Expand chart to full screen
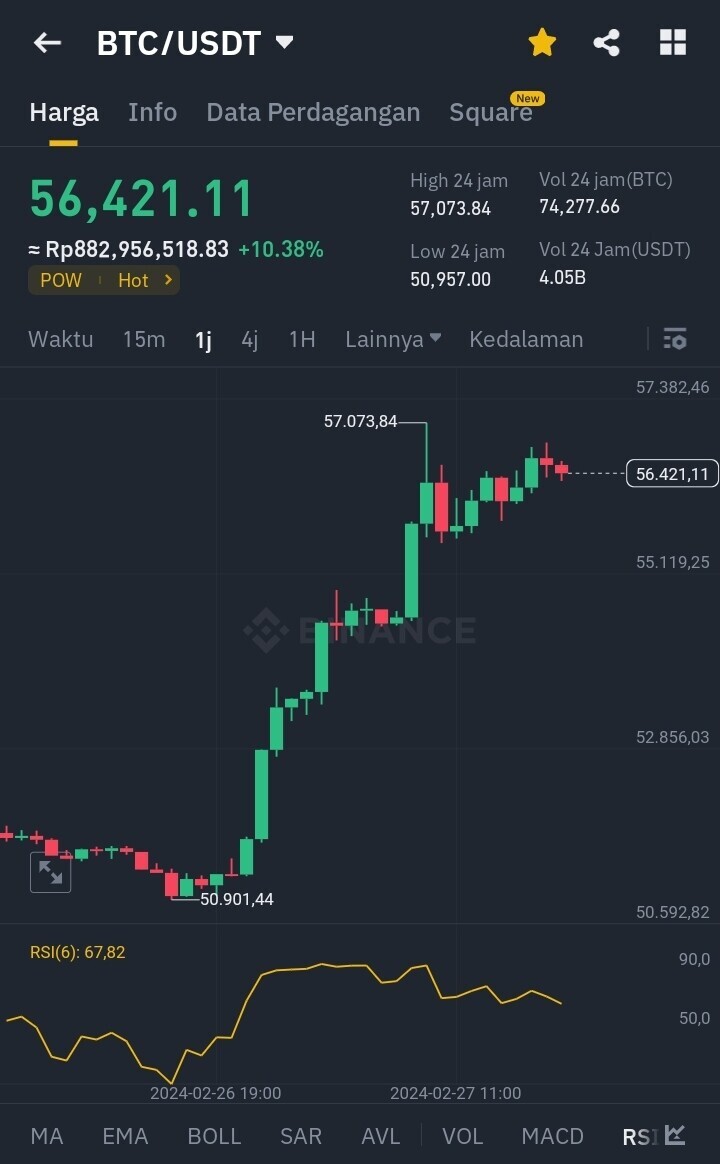This screenshot has height=1164, width=720. [50, 872]
